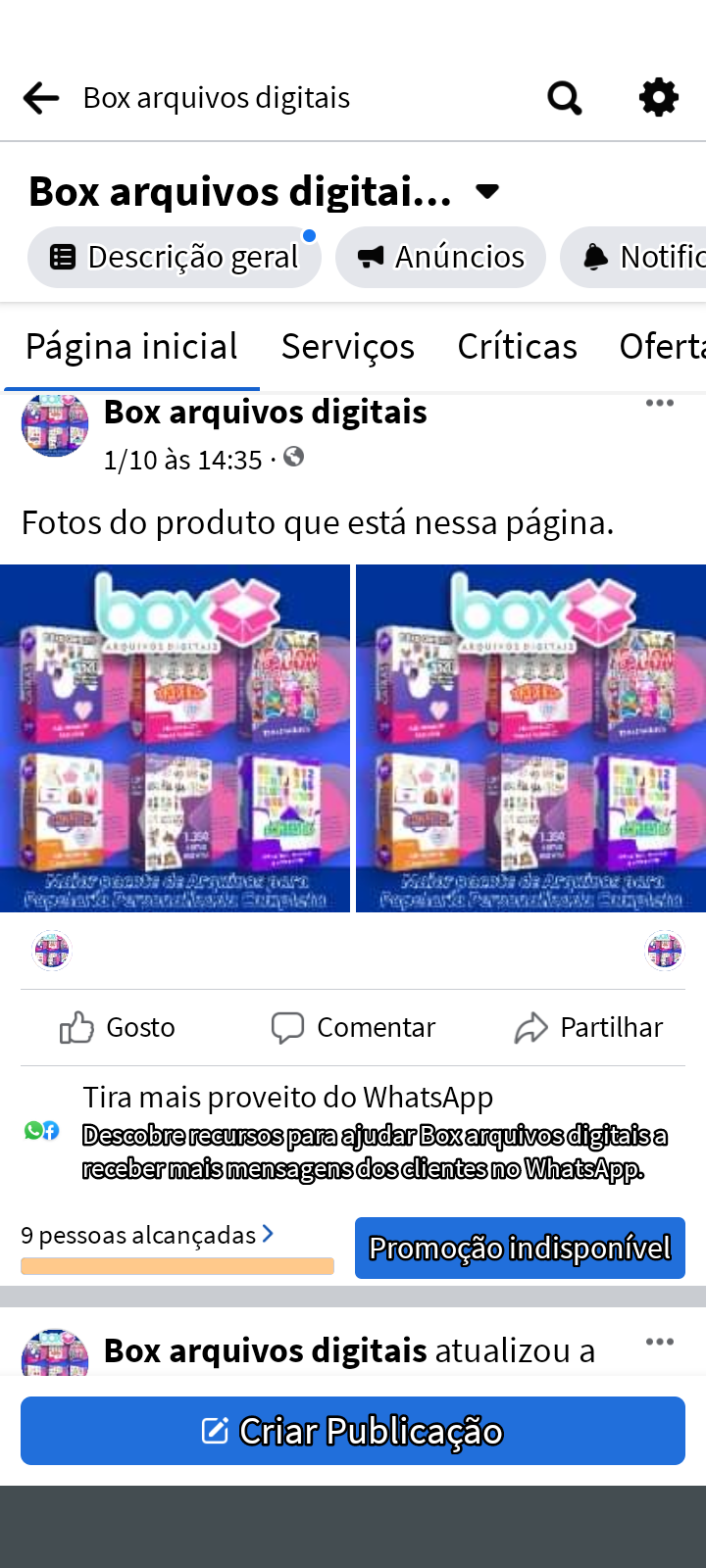The width and height of the screenshot is (706, 1568).
Task: Switch to the Página inicial tab
Action: point(131,347)
